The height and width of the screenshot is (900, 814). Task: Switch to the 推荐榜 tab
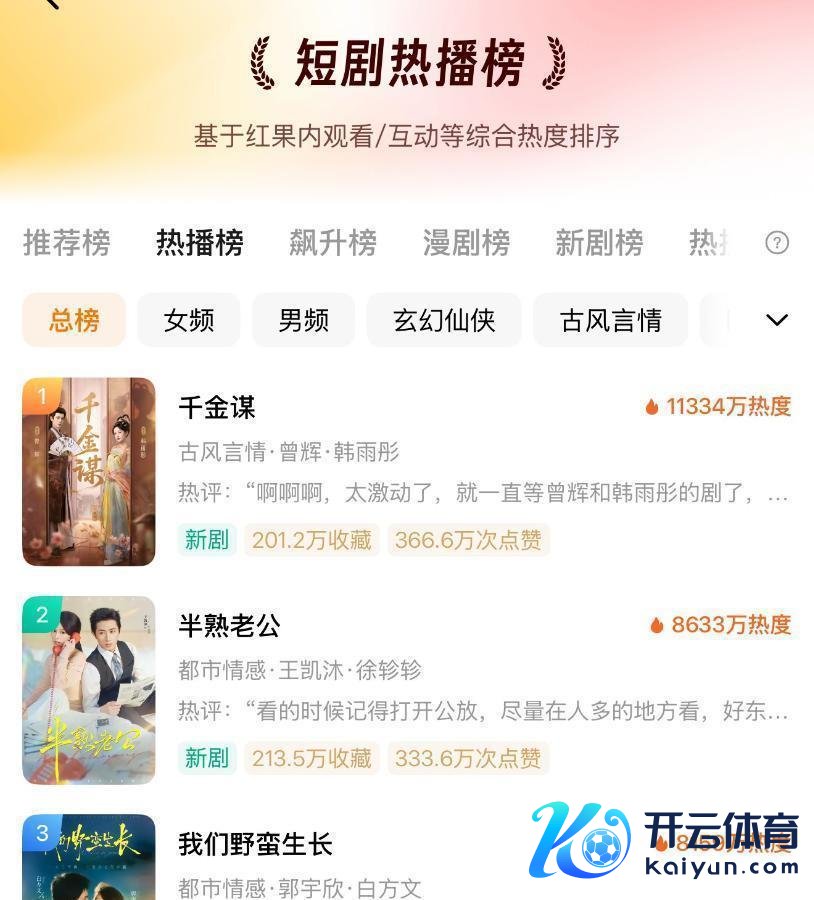point(67,243)
